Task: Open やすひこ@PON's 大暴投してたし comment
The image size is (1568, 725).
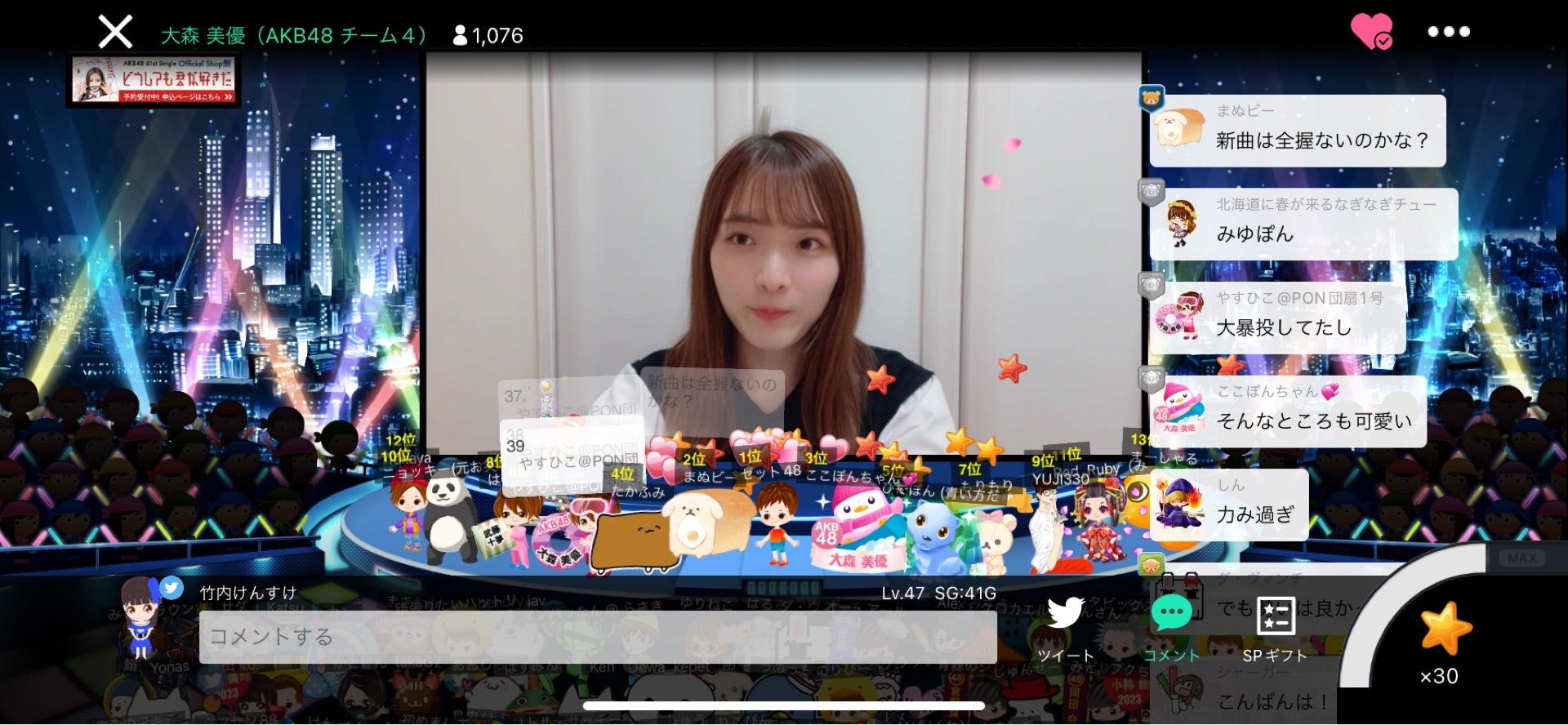Action: [x=1278, y=318]
